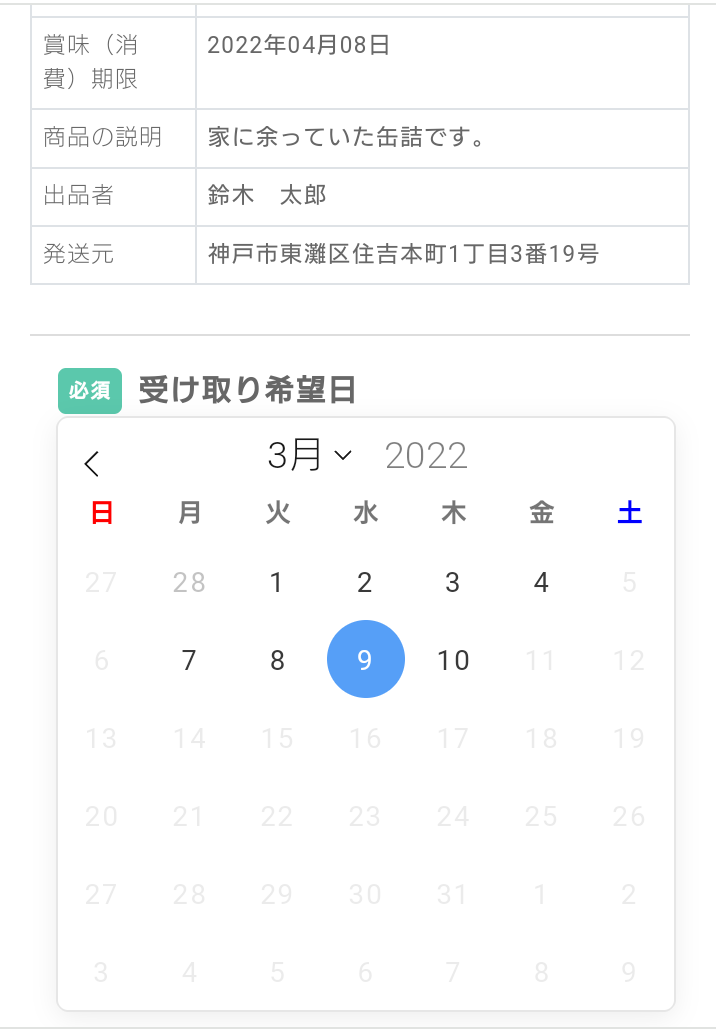Go to the previous month
Screen dimensions: 716x1032
[92, 463]
